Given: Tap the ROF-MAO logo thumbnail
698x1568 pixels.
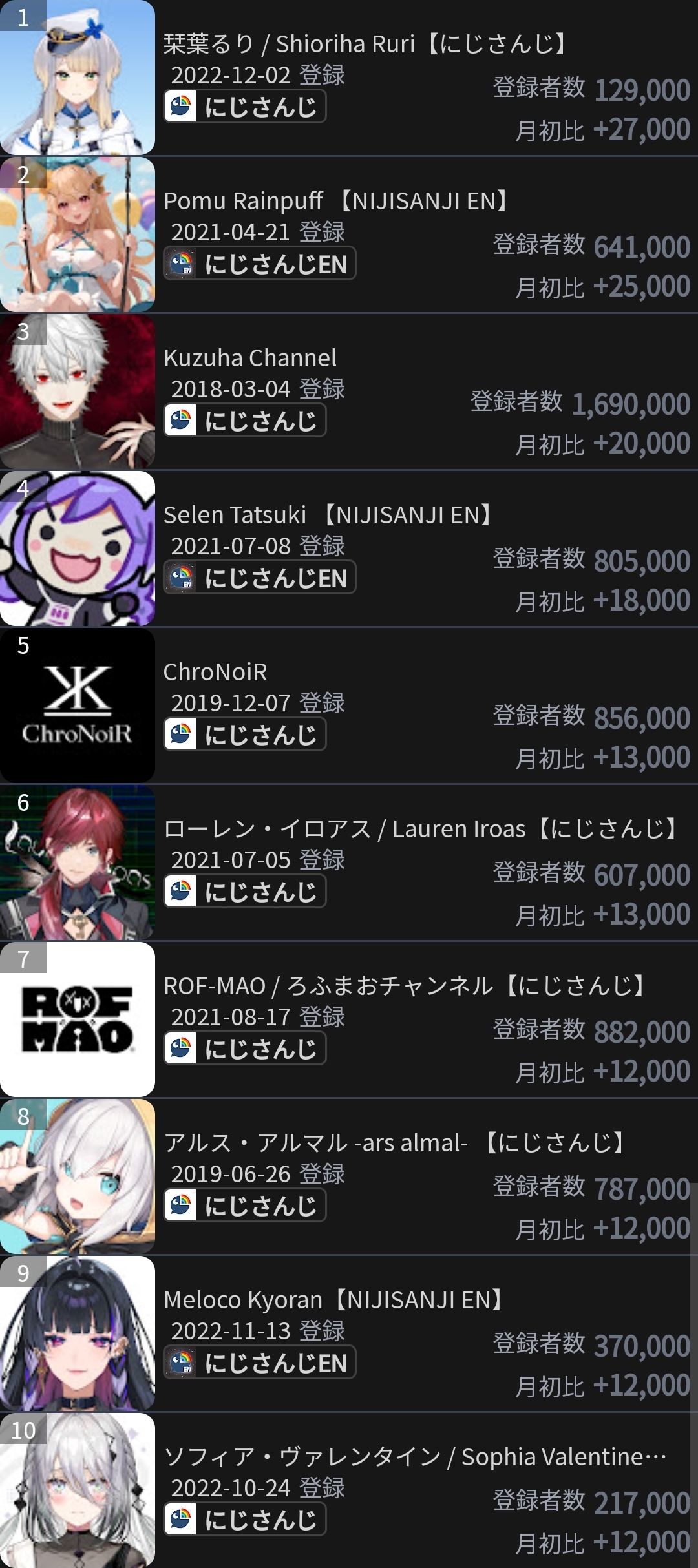Looking at the screenshot, I should click(x=78, y=1020).
